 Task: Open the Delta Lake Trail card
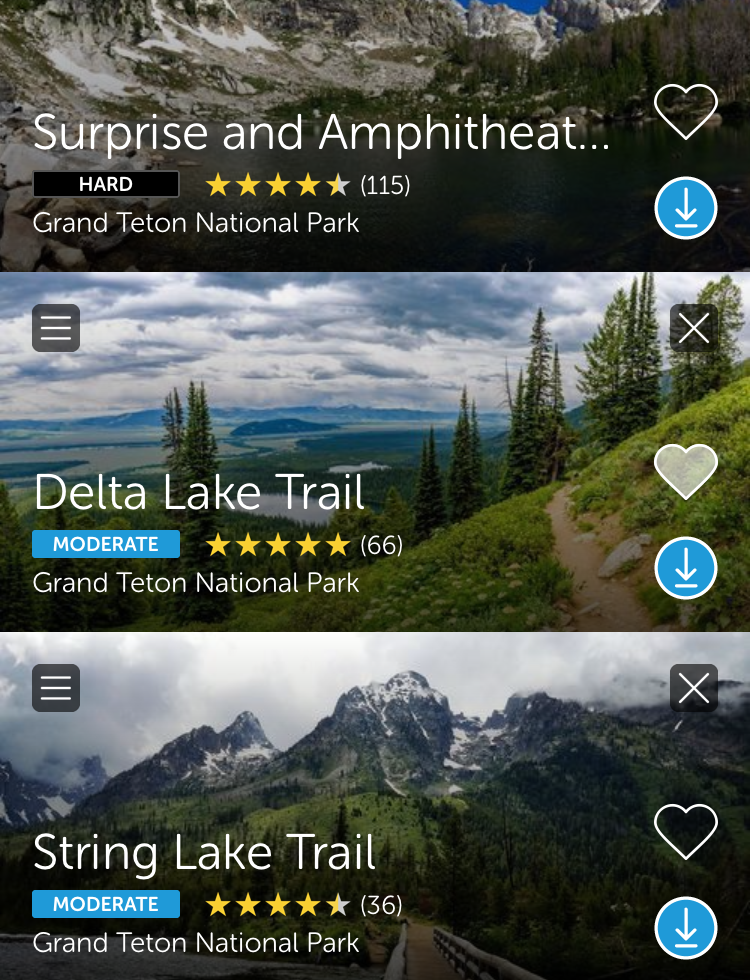[x=200, y=493]
